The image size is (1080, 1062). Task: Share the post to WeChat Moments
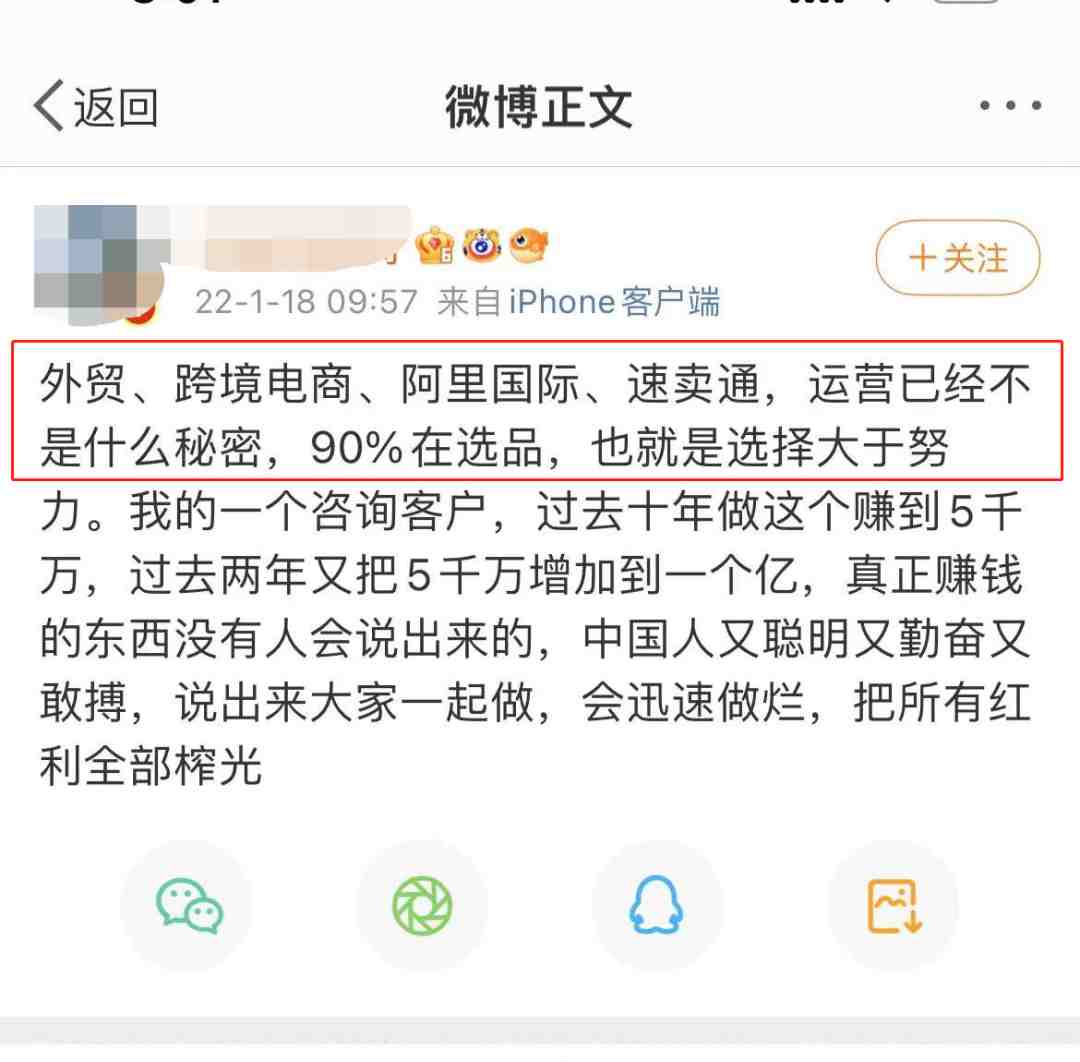(x=422, y=906)
